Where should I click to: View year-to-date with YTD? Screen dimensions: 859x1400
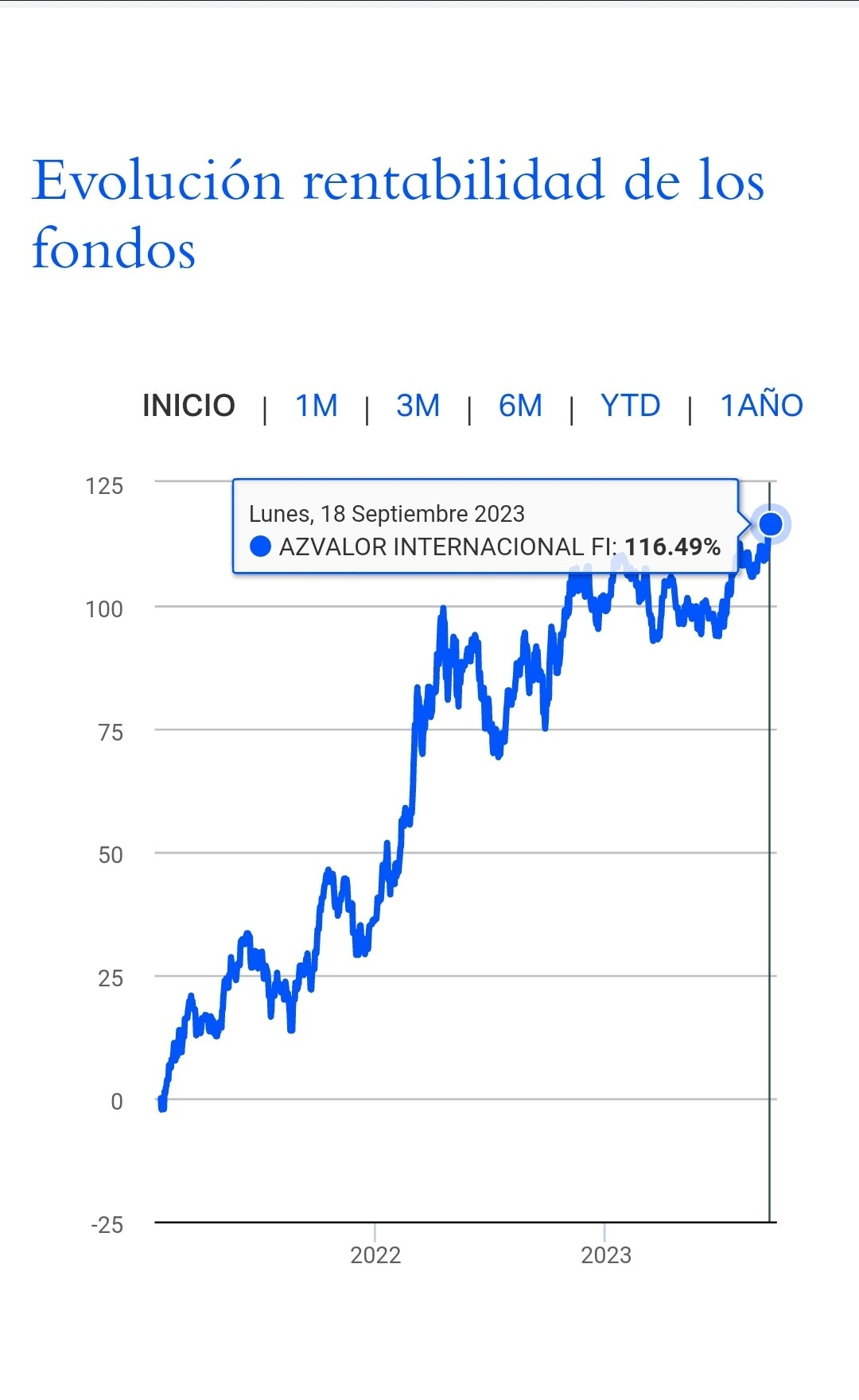(631, 406)
